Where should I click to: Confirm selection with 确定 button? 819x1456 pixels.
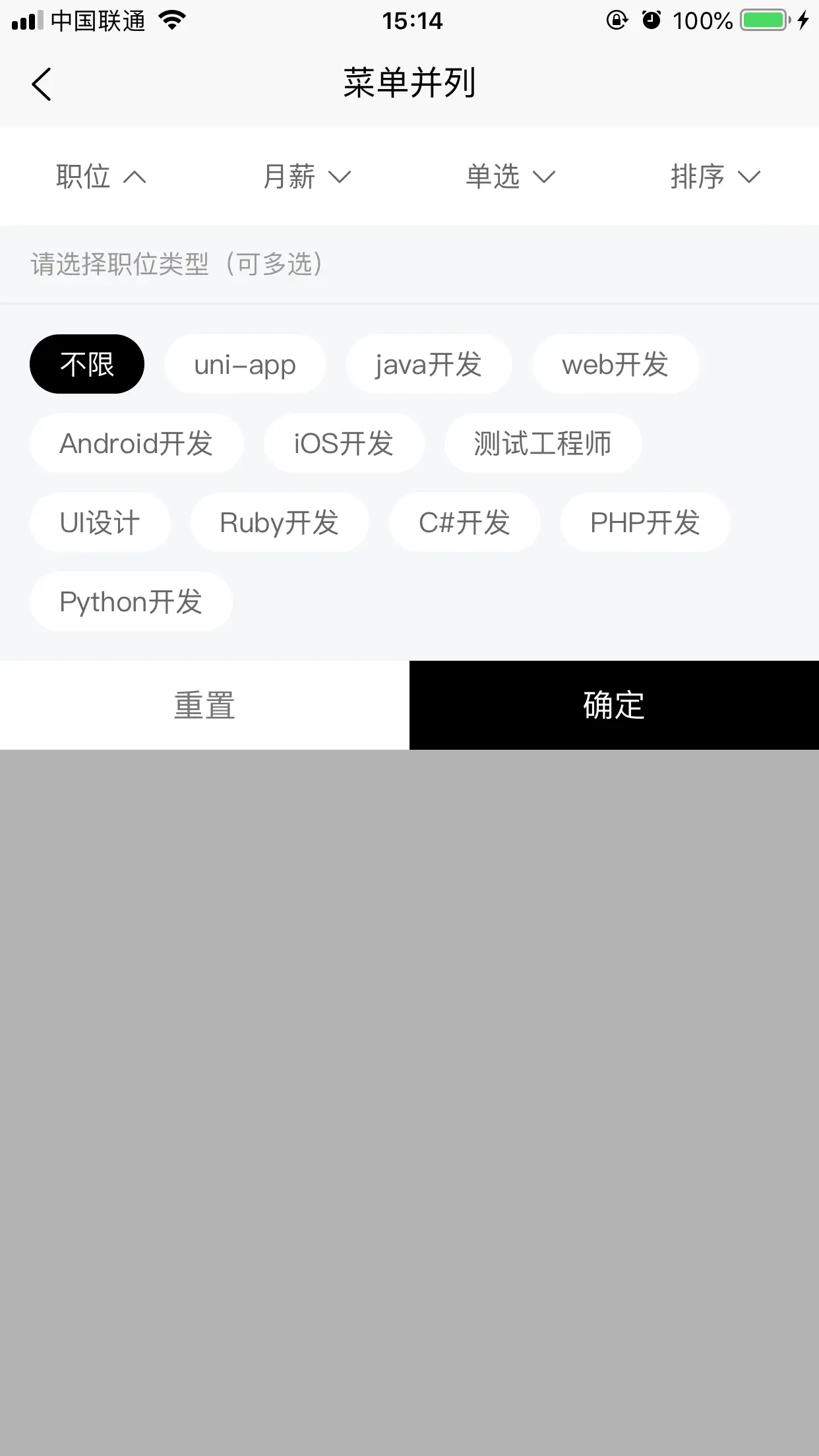click(x=614, y=705)
